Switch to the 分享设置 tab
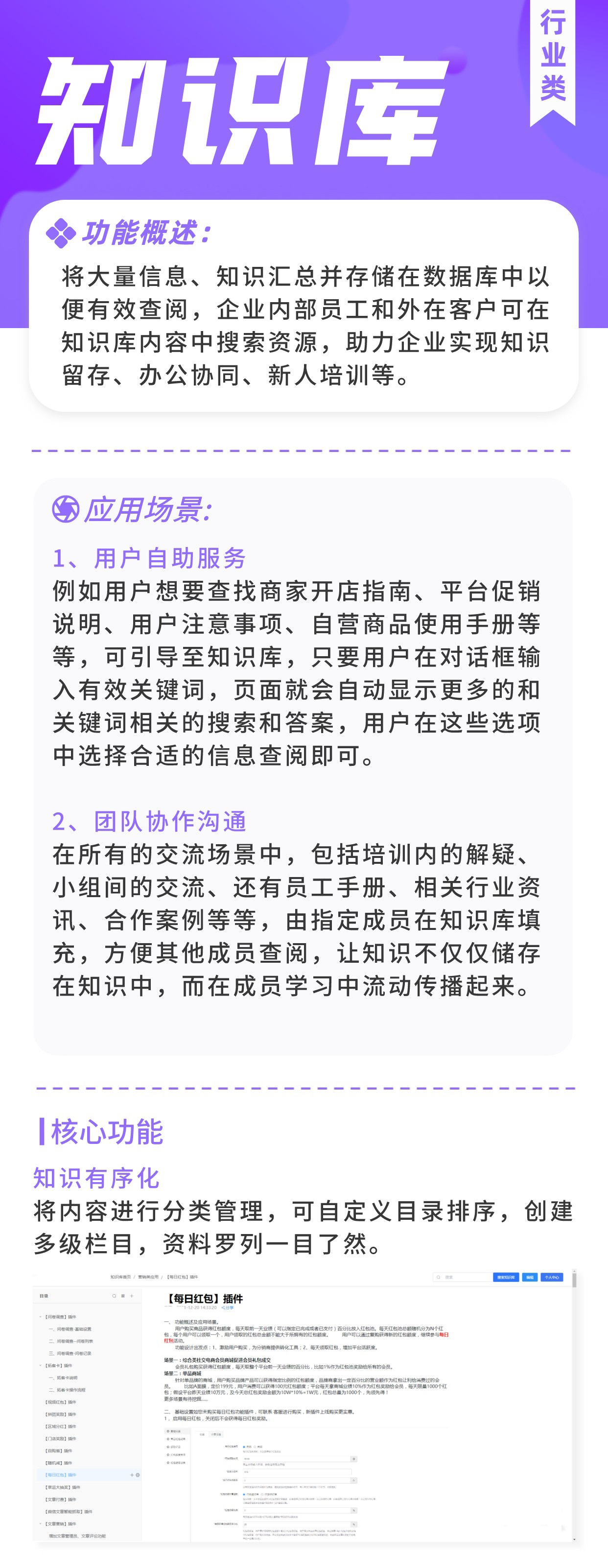The width and height of the screenshot is (608, 1568). 218,1436
